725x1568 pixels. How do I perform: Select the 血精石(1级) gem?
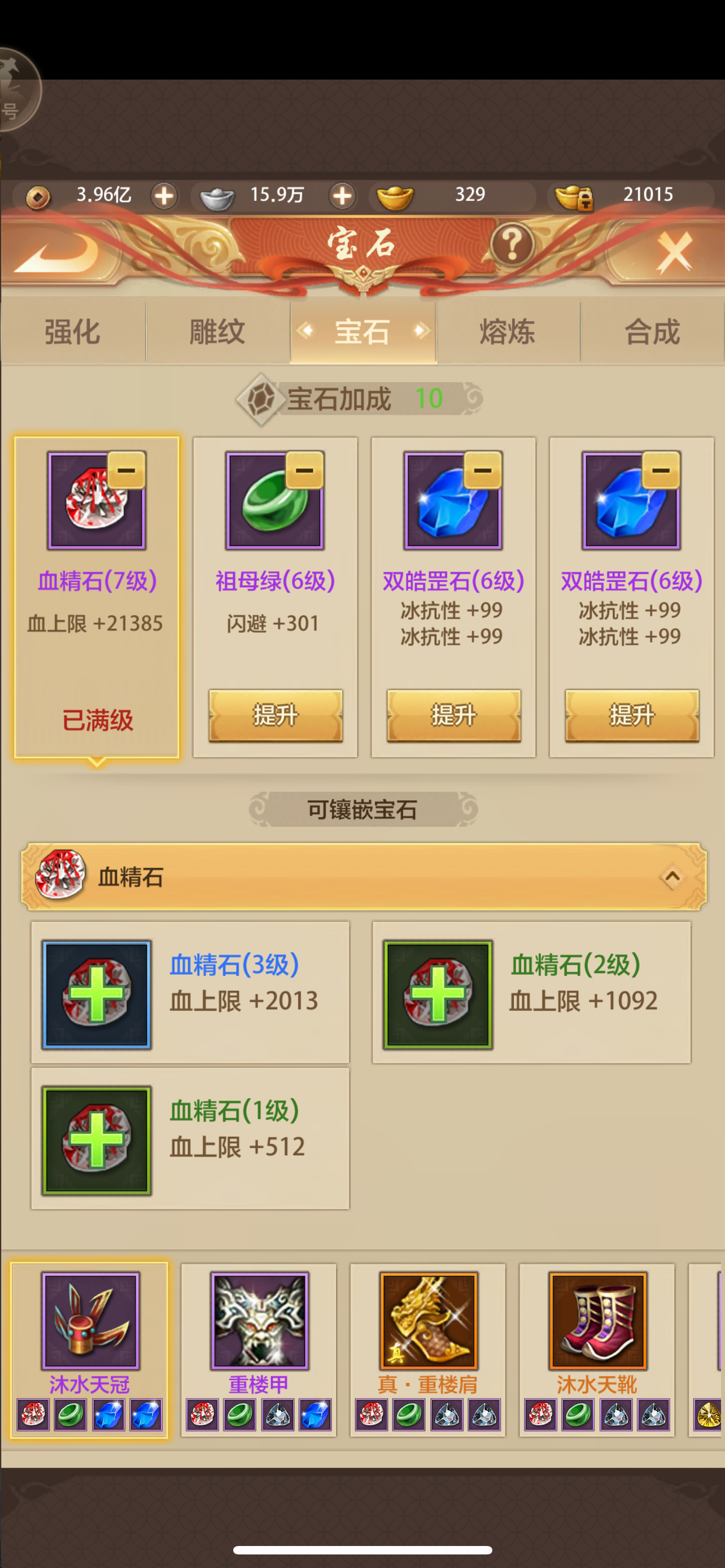pyautogui.click(x=190, y=1138)
